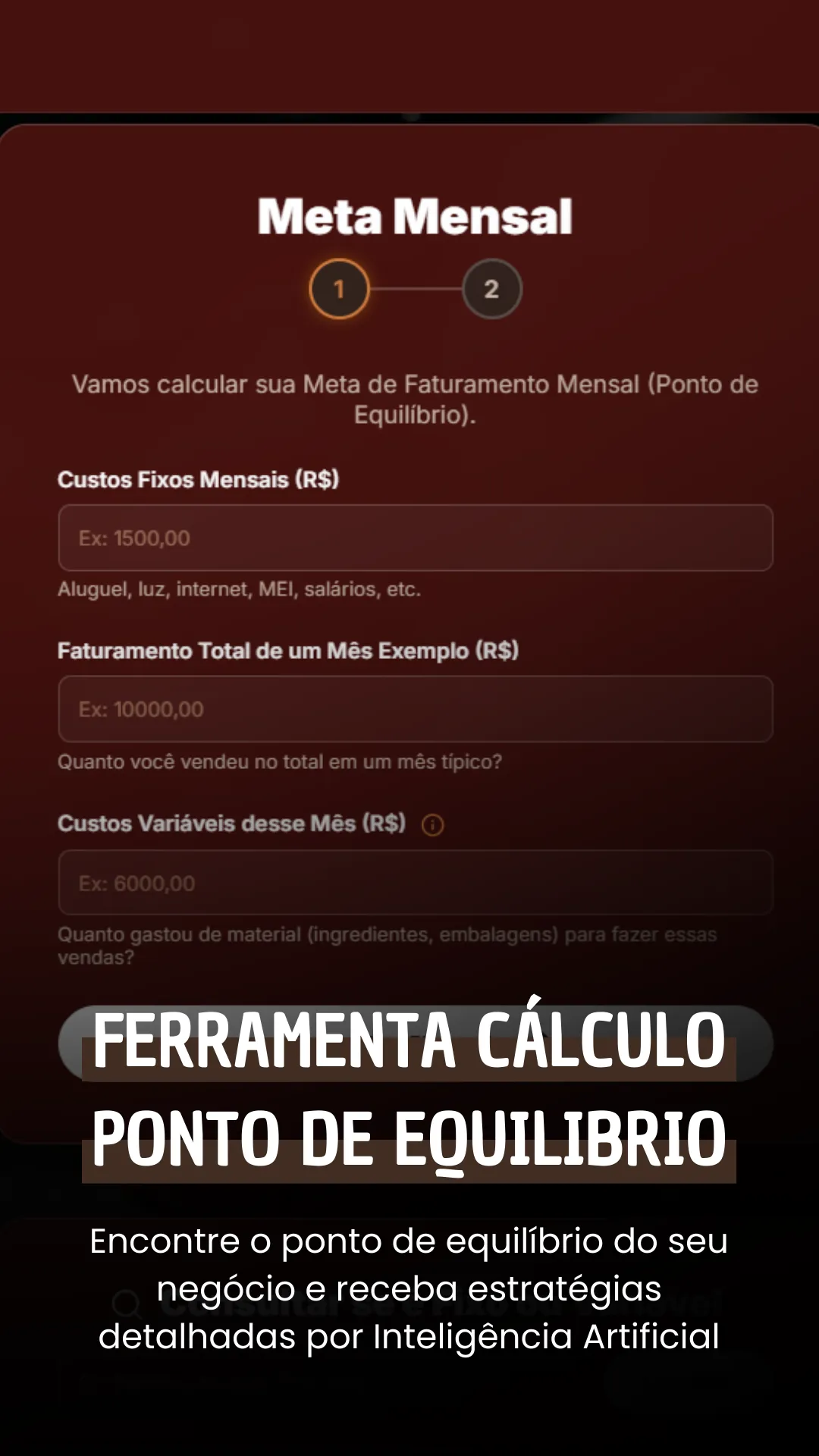Click the grey inactive step indicator
Viewport: 819px width, 1456px height.
point(491,289)
